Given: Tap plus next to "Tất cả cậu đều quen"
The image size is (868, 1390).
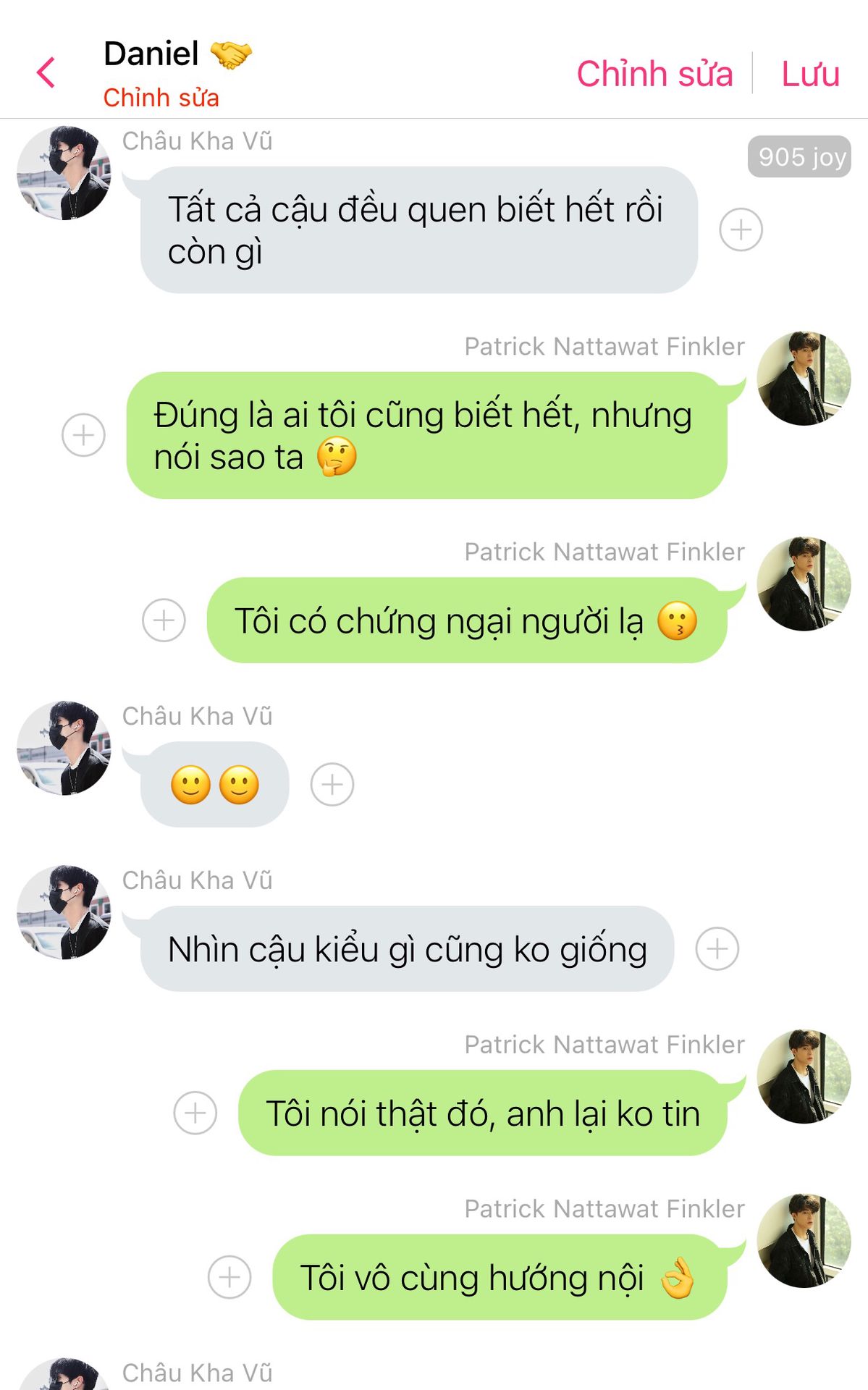Looking at the screenshot, I should (741, 229).
